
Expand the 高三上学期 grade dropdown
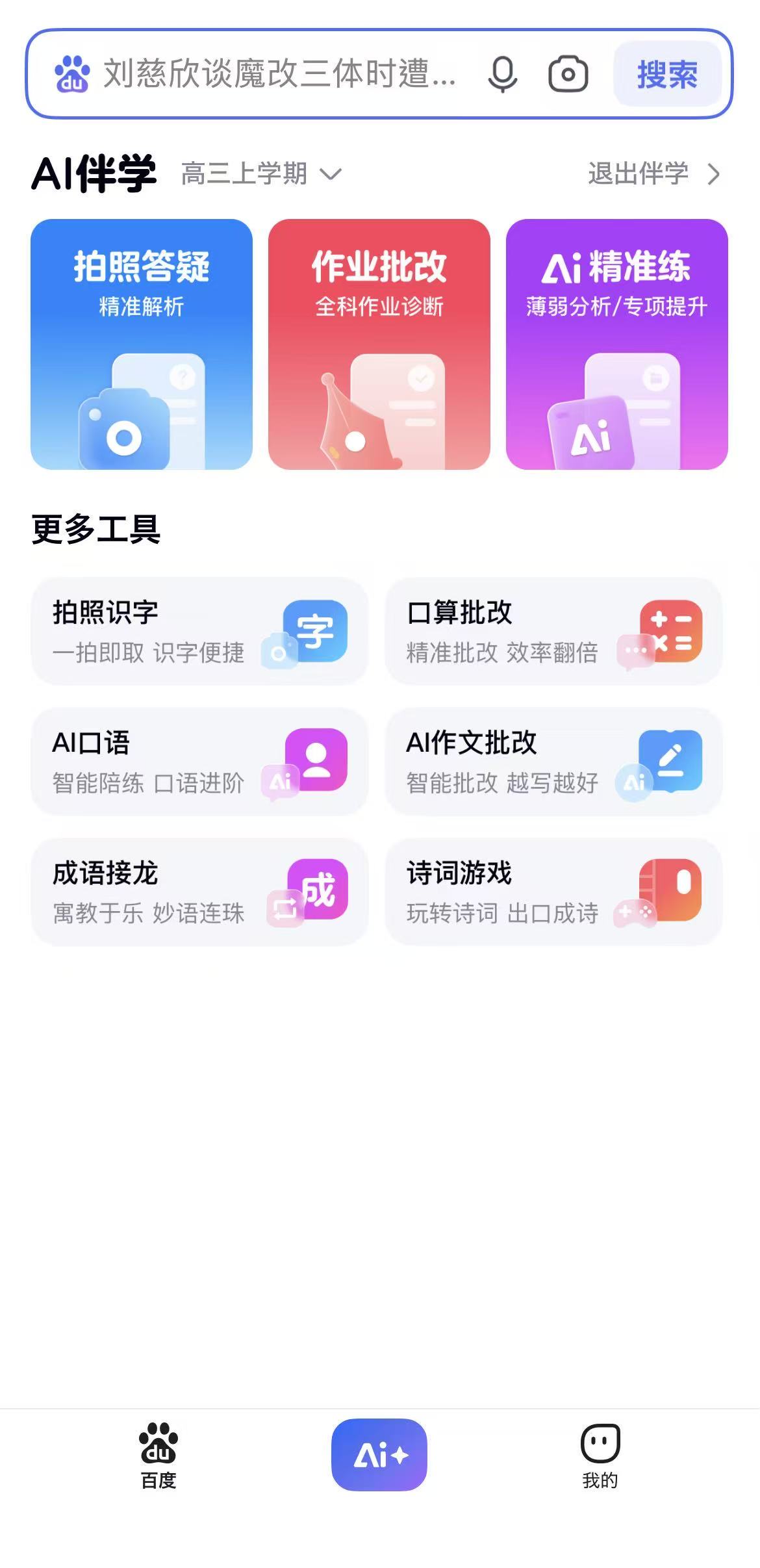[x=261, y=174]
